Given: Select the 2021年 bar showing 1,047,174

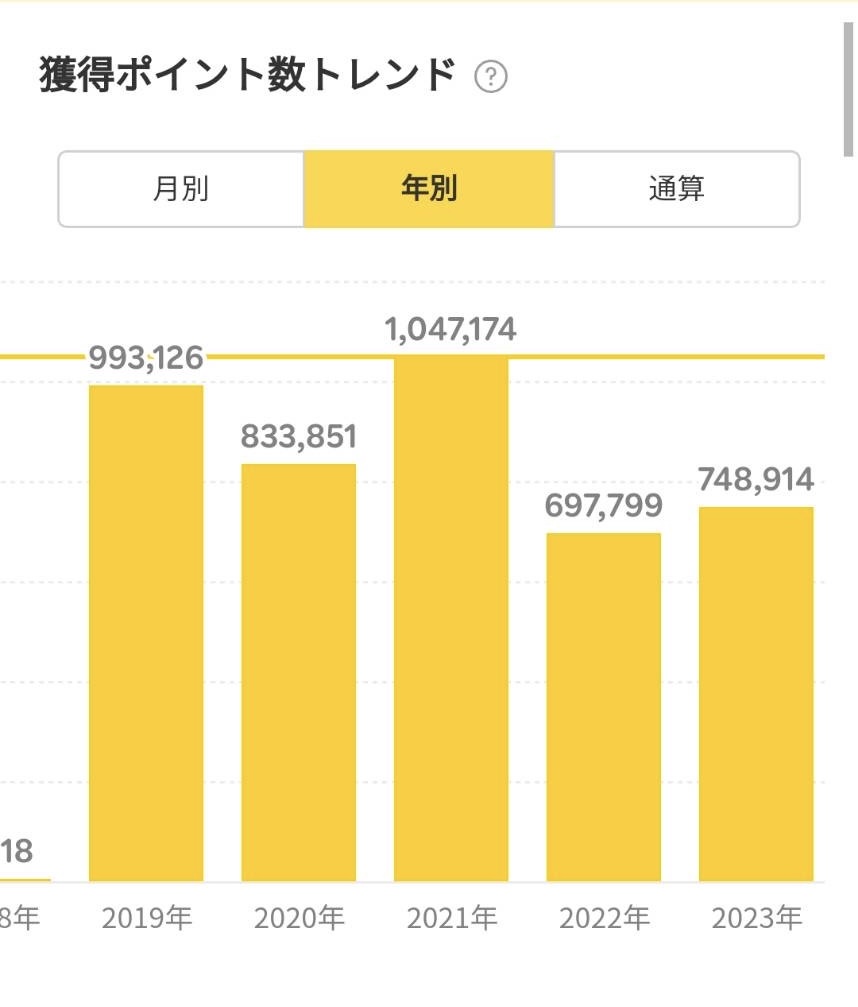Looking at the screenshot, I should coord(451,618).
